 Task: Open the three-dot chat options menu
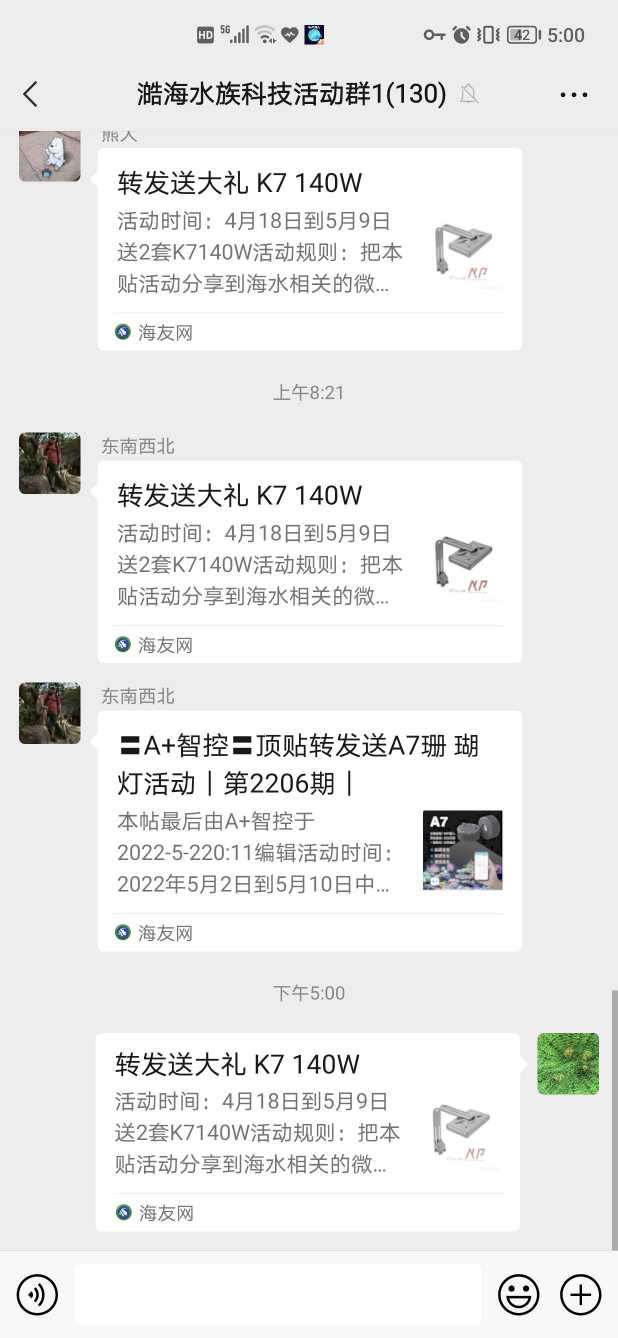point(573,95)
